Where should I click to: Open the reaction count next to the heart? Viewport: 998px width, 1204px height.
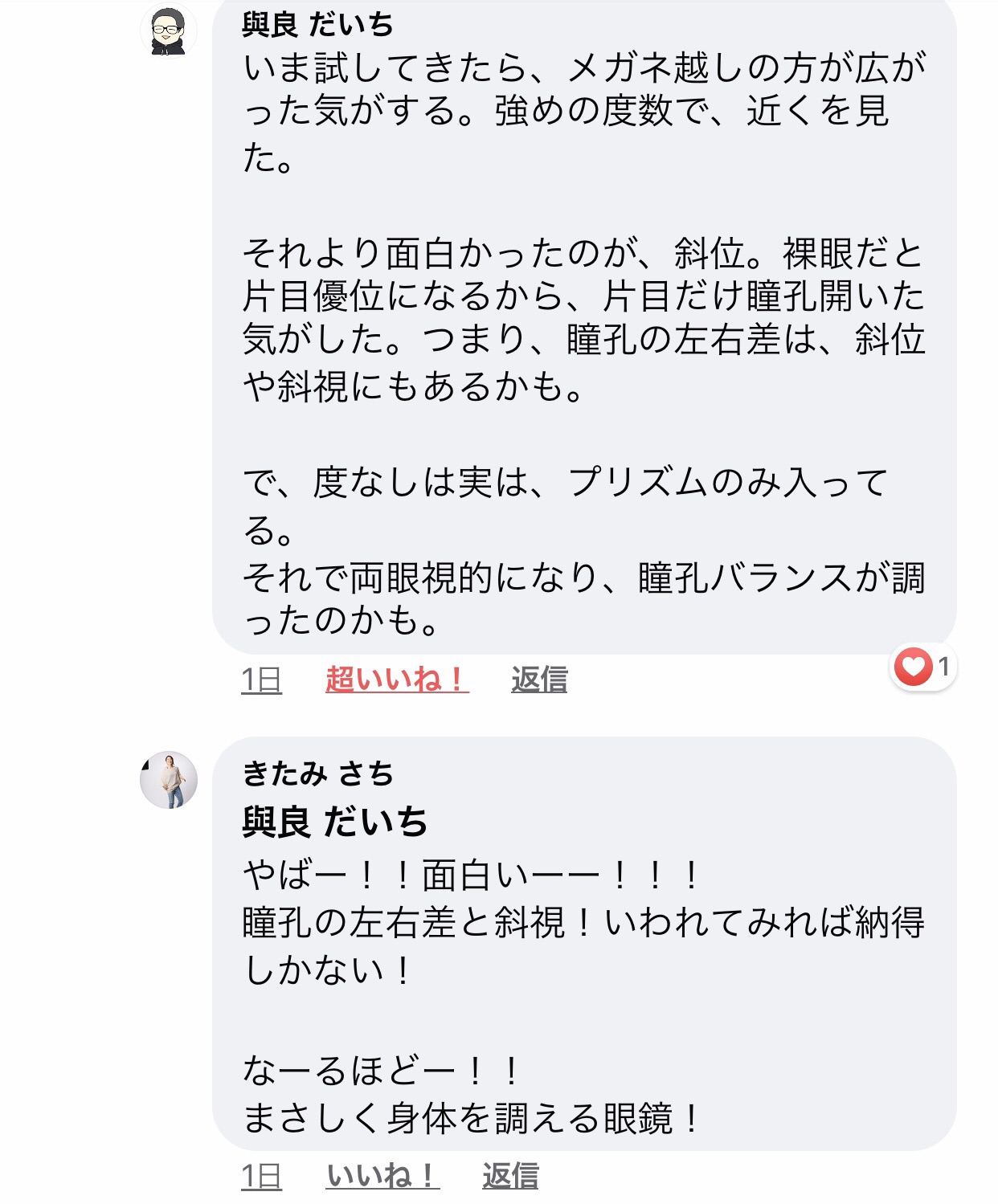click(x=943, y=667)
